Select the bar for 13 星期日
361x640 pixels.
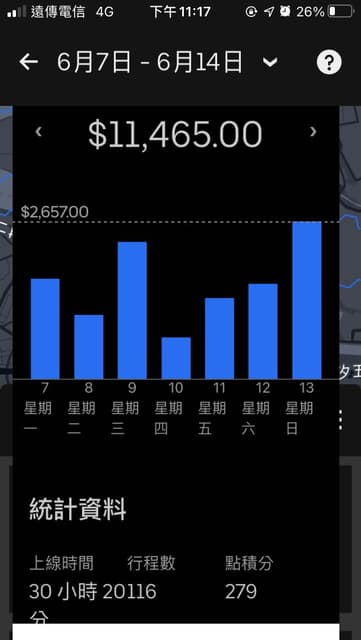pyautogui.click(x=307, y=300)
